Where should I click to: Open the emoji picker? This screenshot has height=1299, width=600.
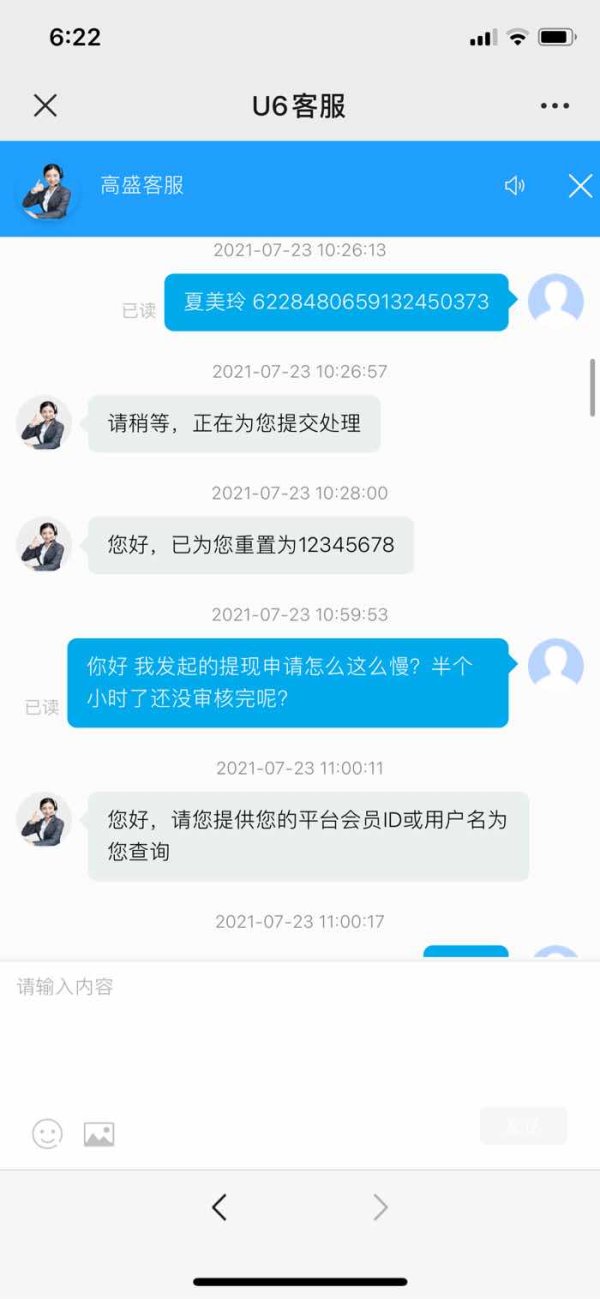(x=47, y=1133)
